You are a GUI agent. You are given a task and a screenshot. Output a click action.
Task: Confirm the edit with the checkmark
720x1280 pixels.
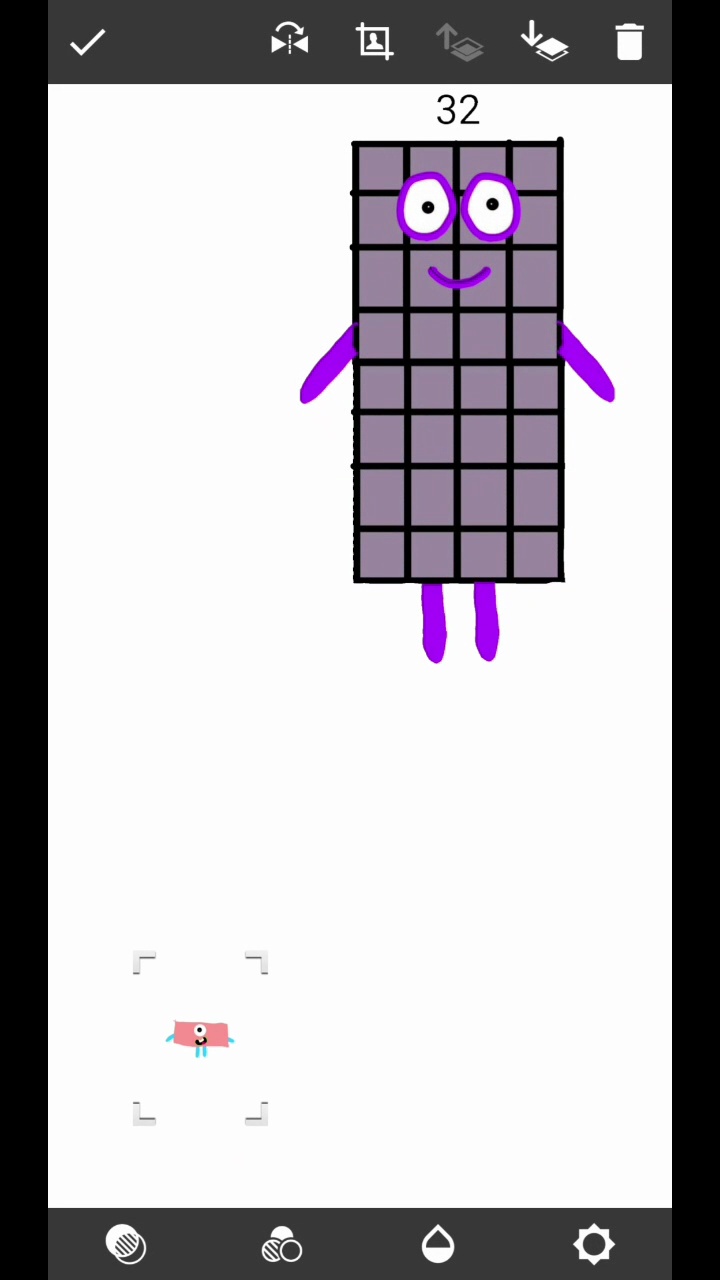tap(88, 42)
